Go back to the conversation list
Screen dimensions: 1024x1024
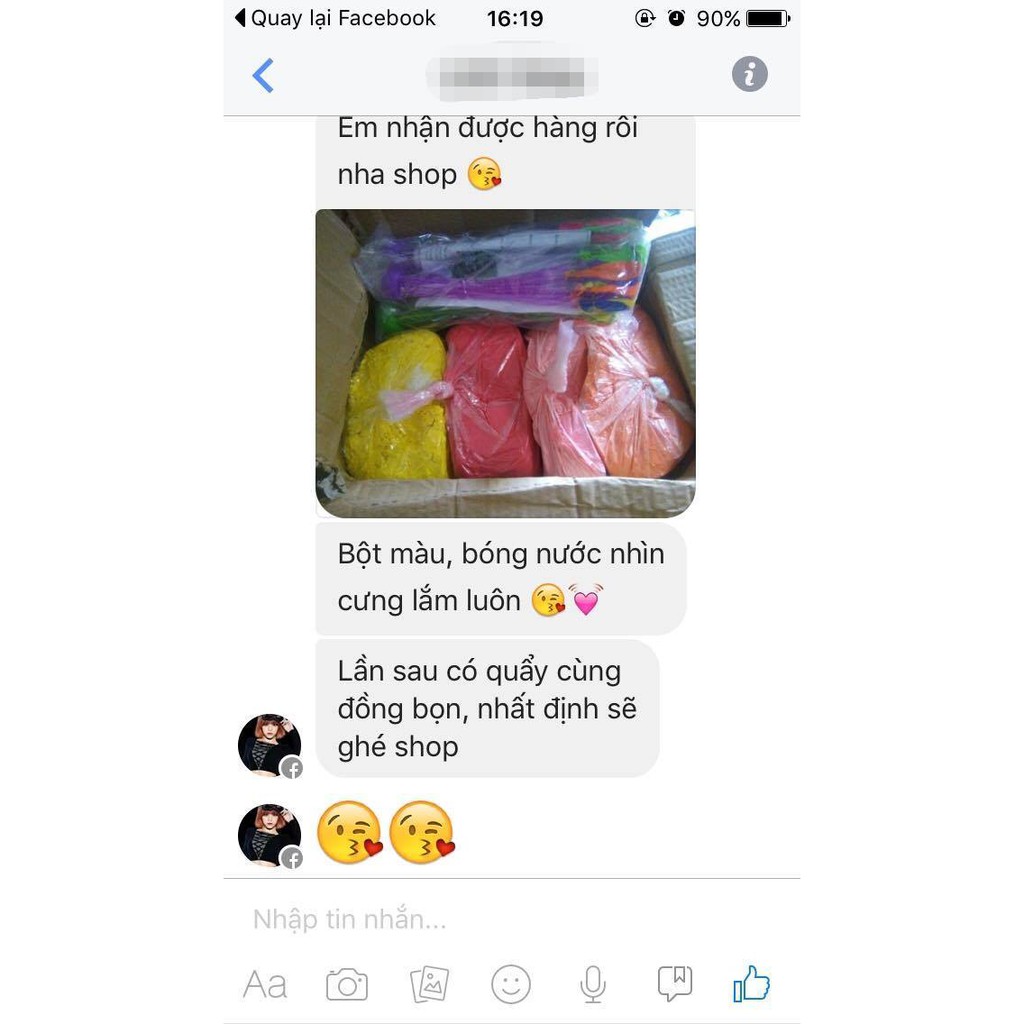[263, 75]
